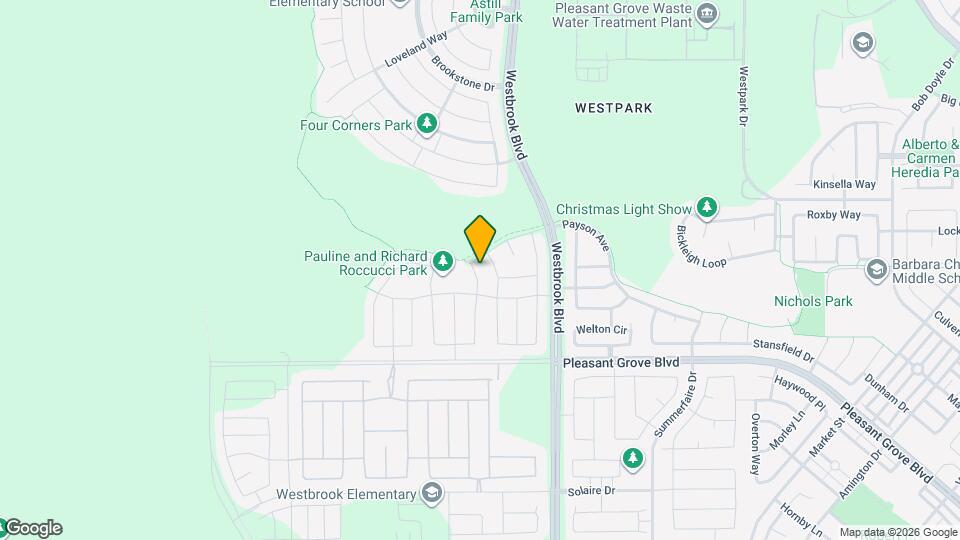Tap the orange location marker
Image resolution: width=960 pixels, height=540 pixels.
coord(480,239)
